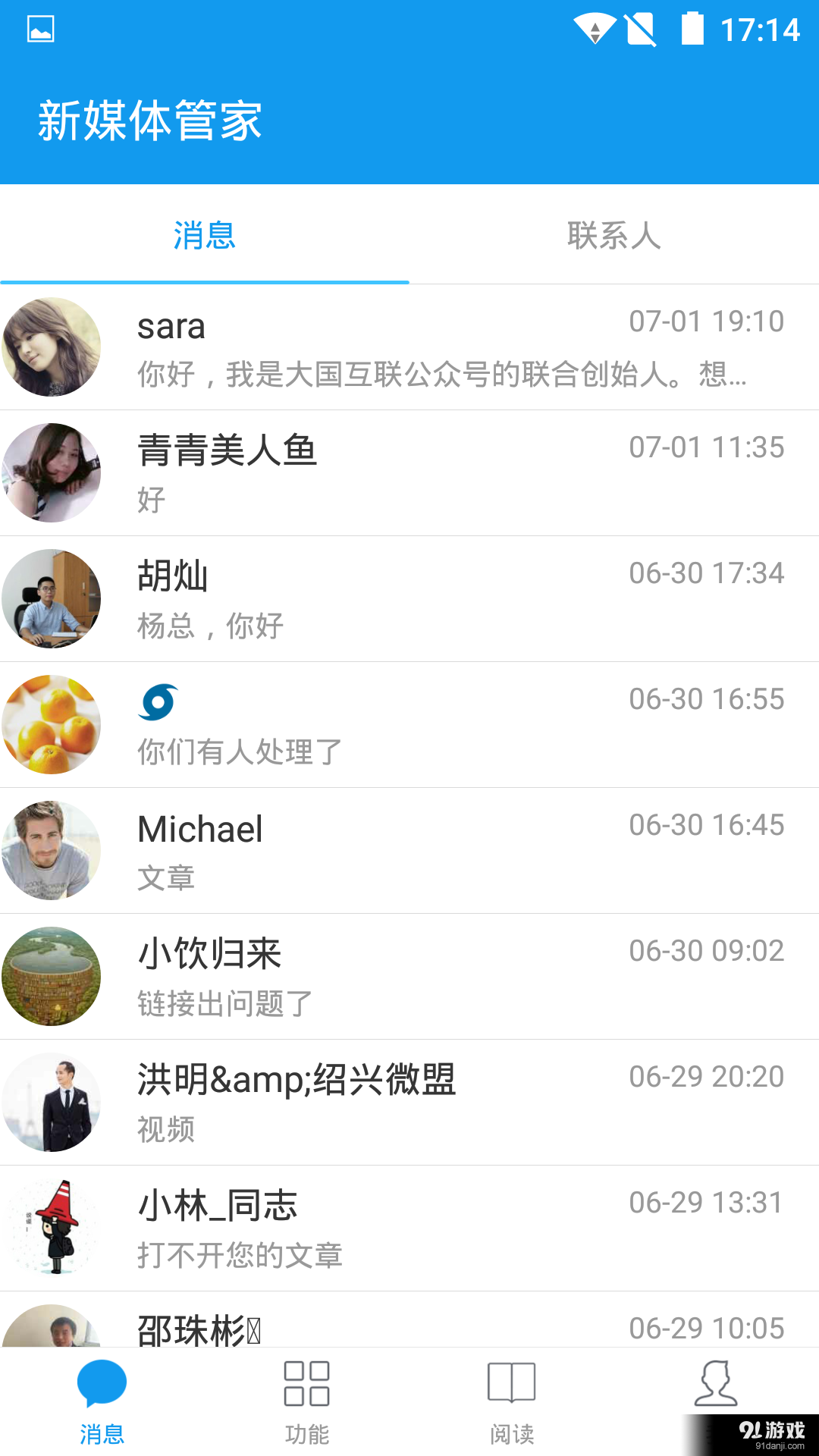This screenshot has height=1456, width=819.
Task: Click the battery indicator in status bar
Action: click(692, 29)
